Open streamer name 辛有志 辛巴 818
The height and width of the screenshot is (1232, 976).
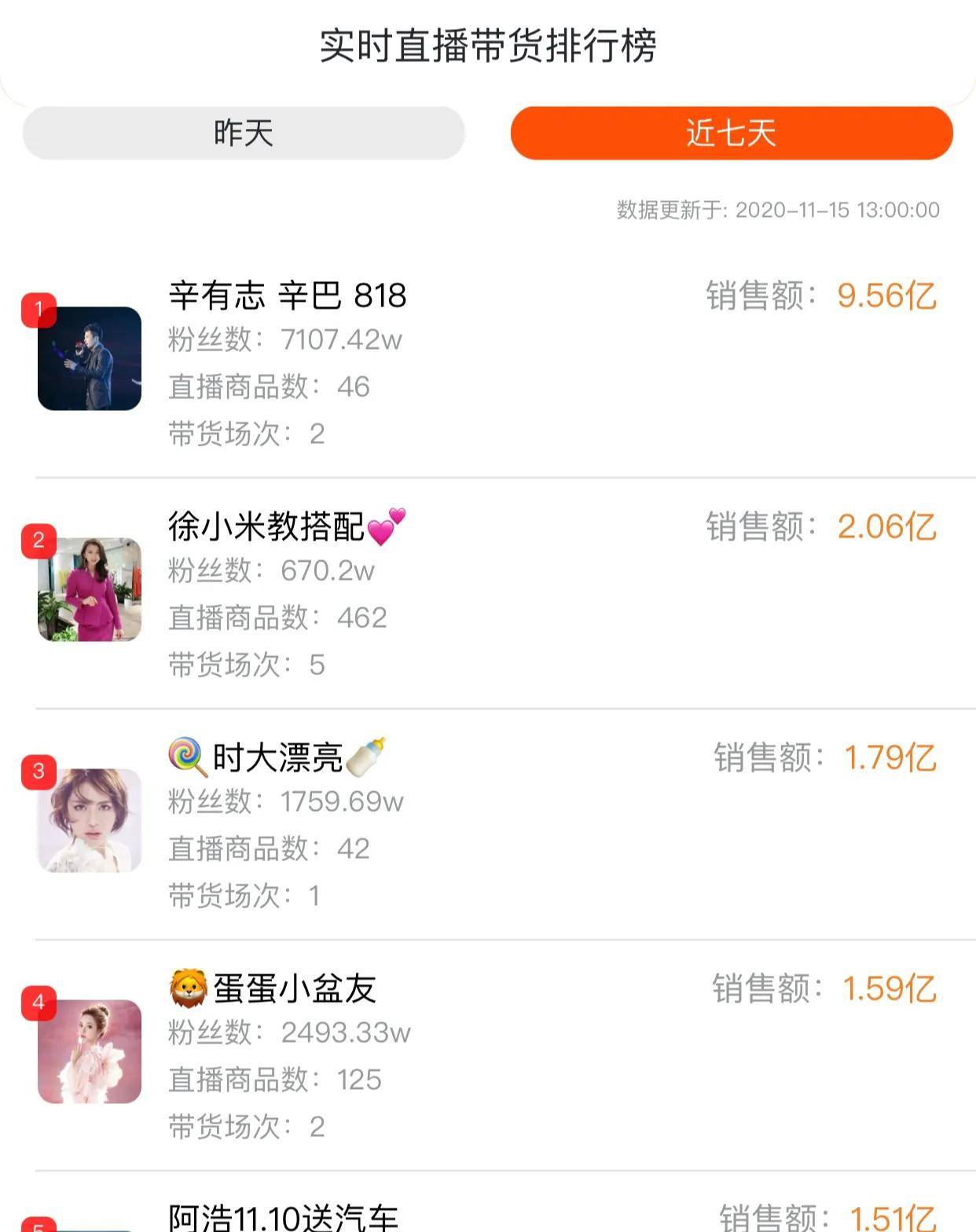[x=288, y=297]
